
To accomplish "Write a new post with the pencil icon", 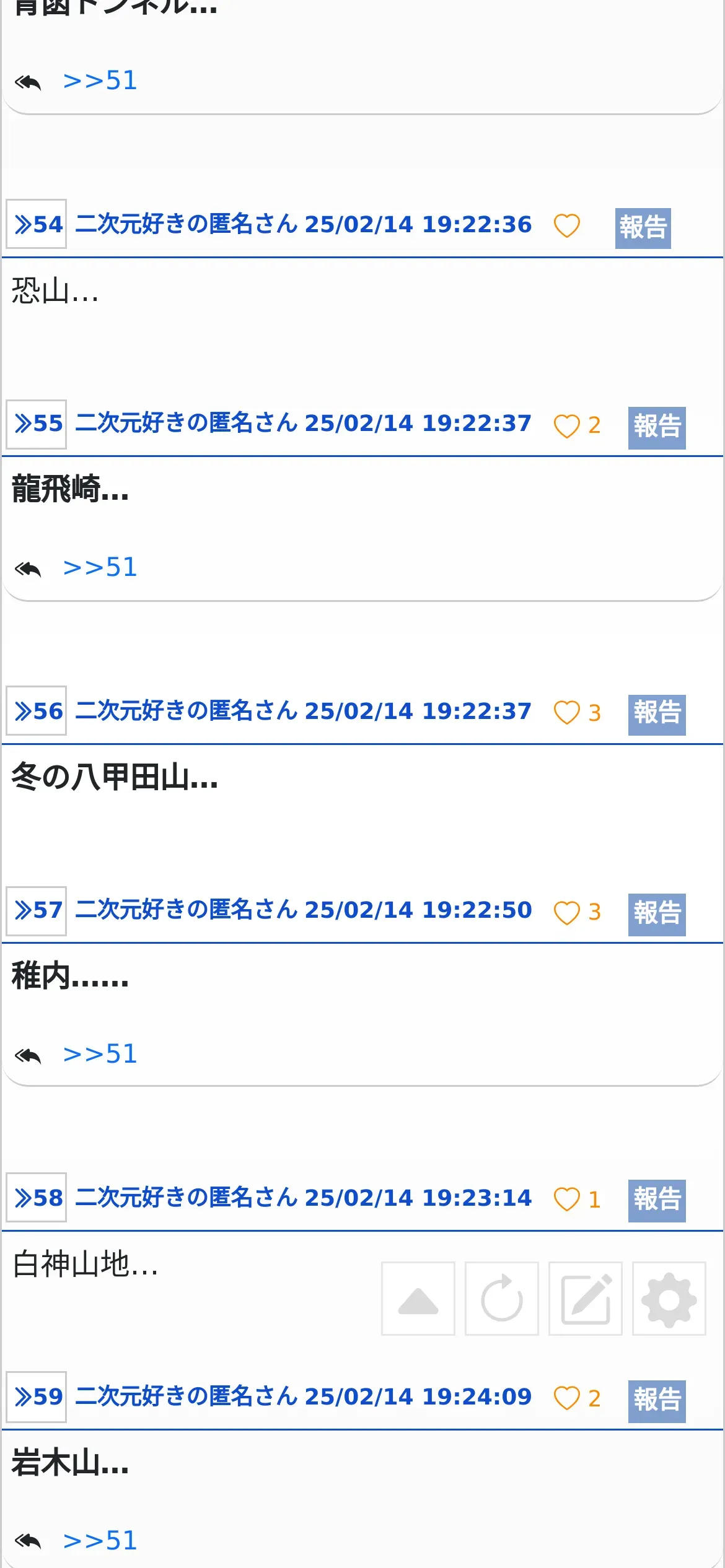I will click(x=585, y=1299).
